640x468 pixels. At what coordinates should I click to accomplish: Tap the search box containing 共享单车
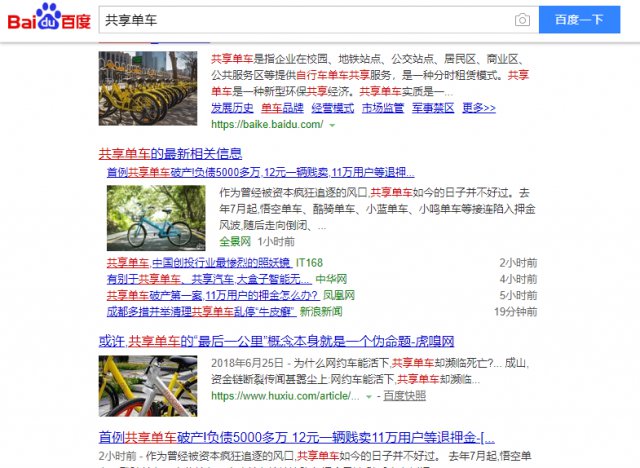[x=300, y=20]
